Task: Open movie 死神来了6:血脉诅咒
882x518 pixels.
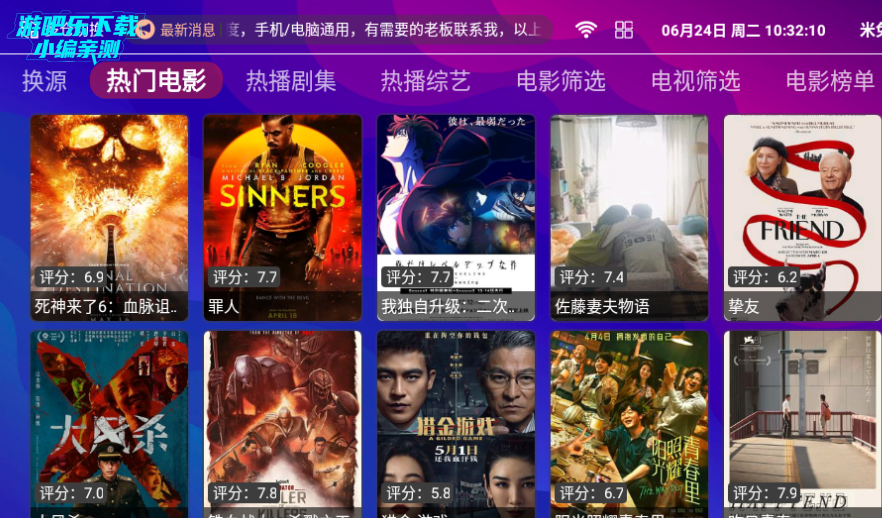Action: pyautogui.click(x=109, y=217)
